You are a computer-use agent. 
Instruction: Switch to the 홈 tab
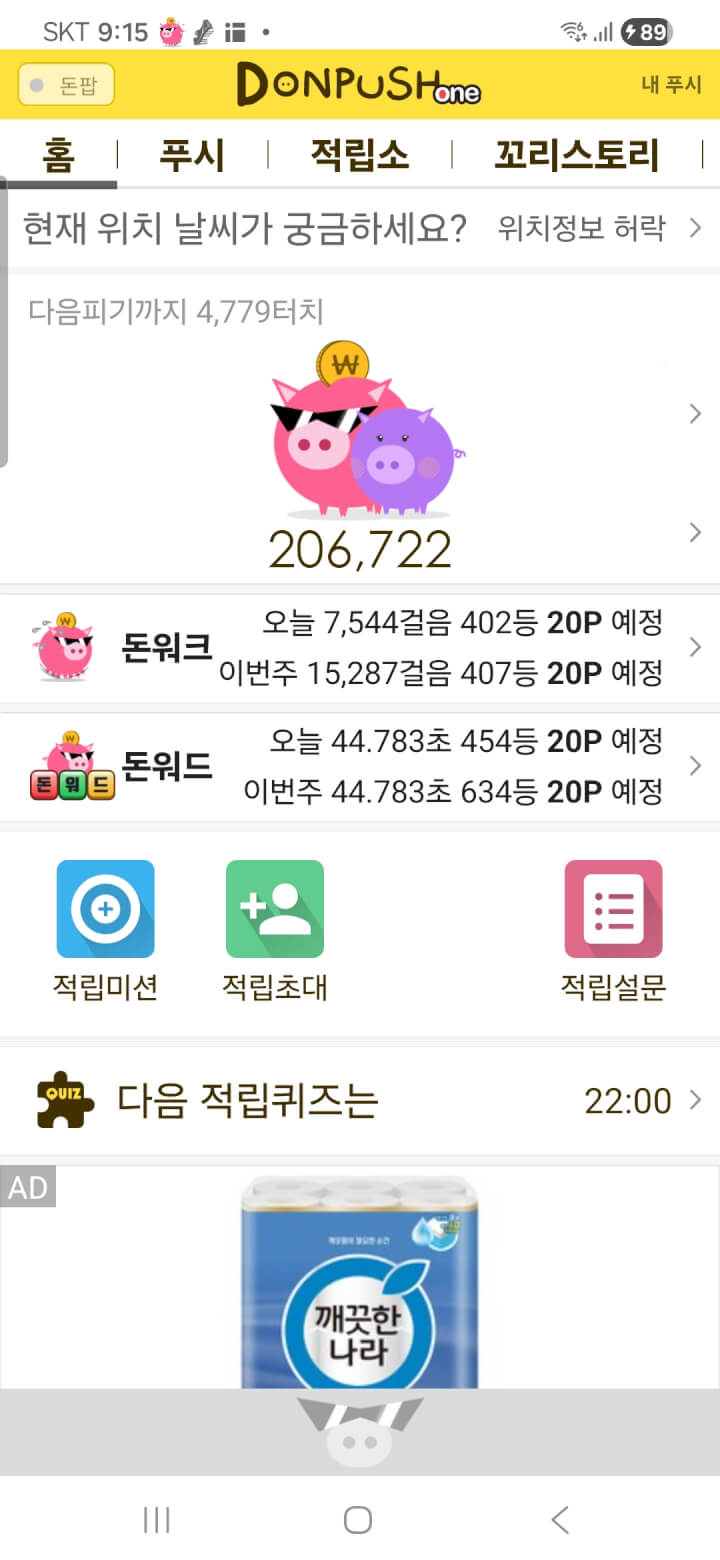(x=59, y=156)
